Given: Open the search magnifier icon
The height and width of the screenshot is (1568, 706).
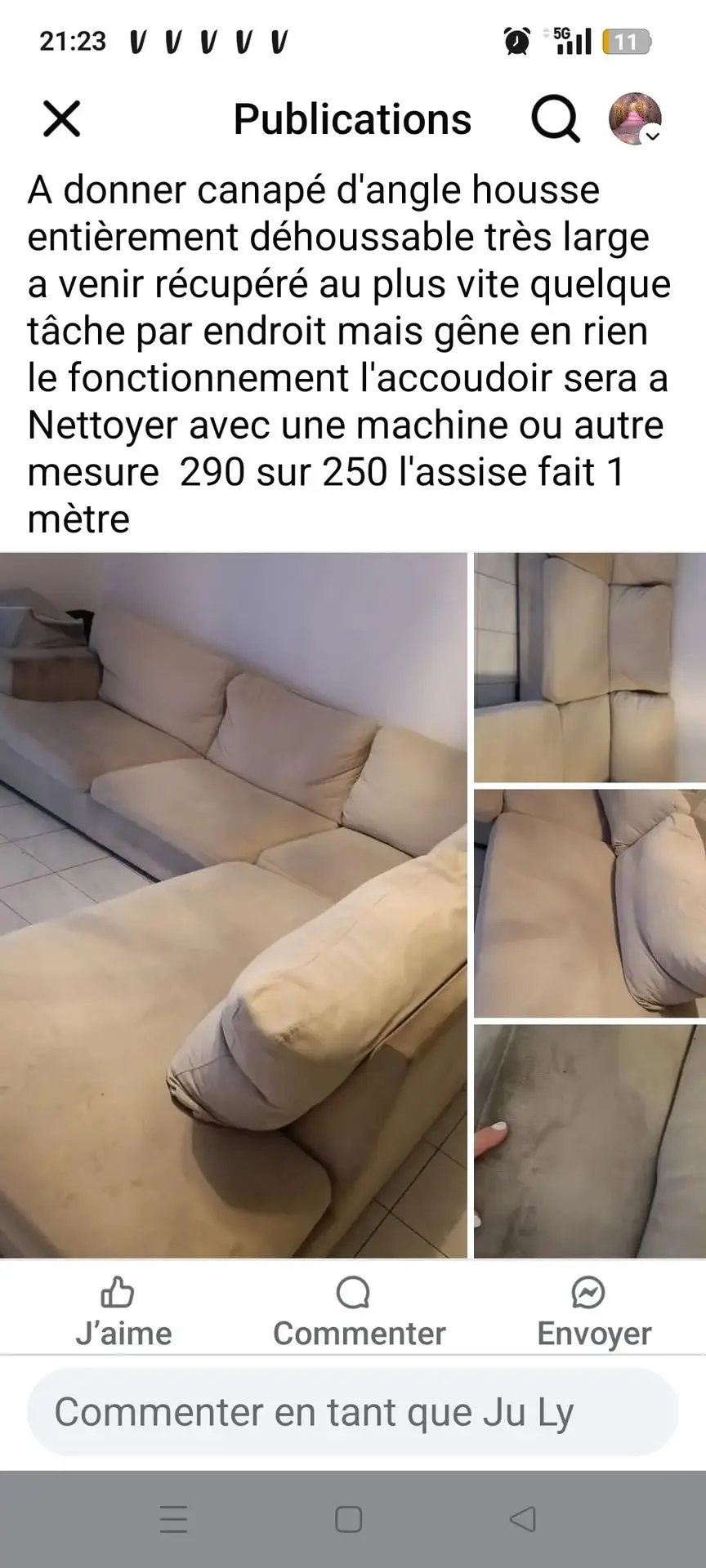Looking at the screenshot, I should (x=556, y=120).
